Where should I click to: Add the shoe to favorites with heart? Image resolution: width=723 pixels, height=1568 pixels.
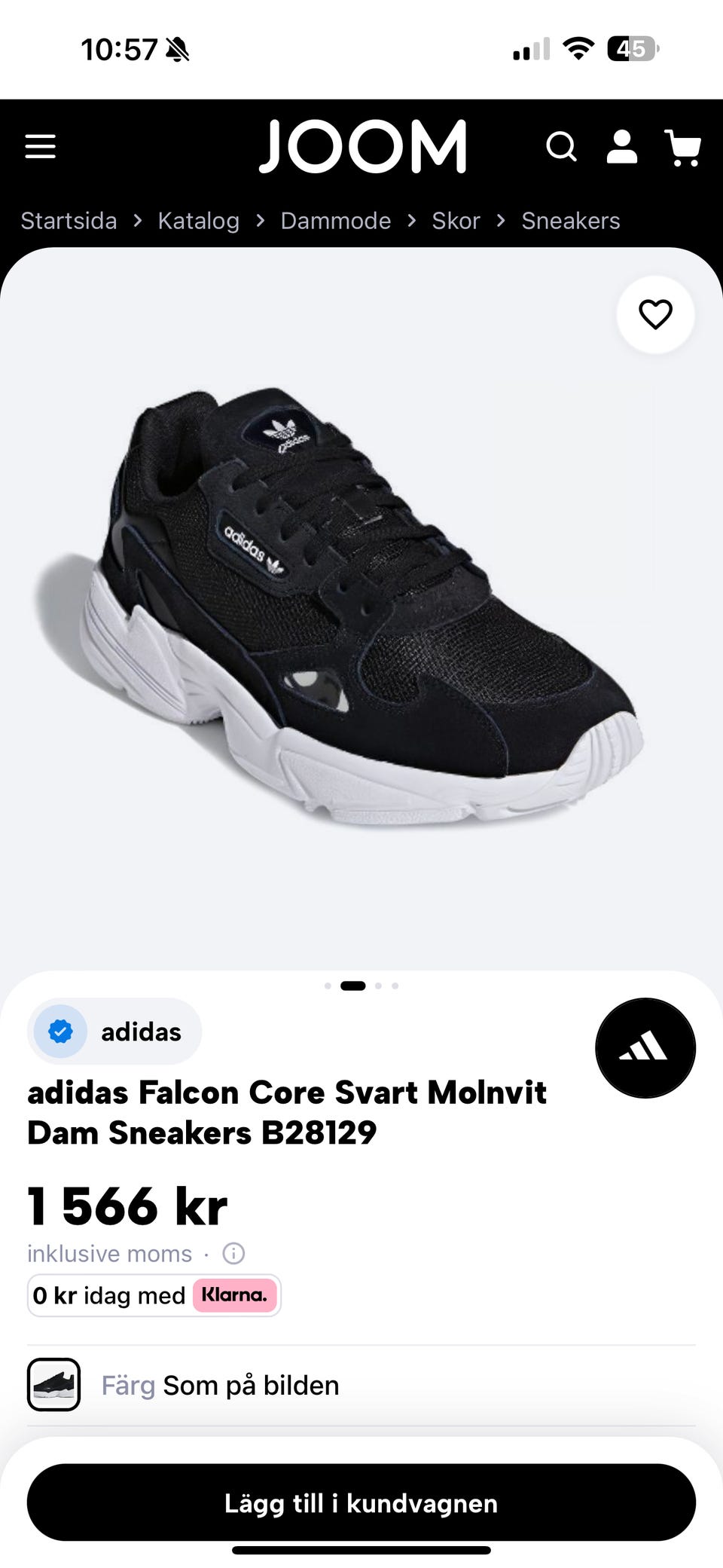(x=655, y=314)
